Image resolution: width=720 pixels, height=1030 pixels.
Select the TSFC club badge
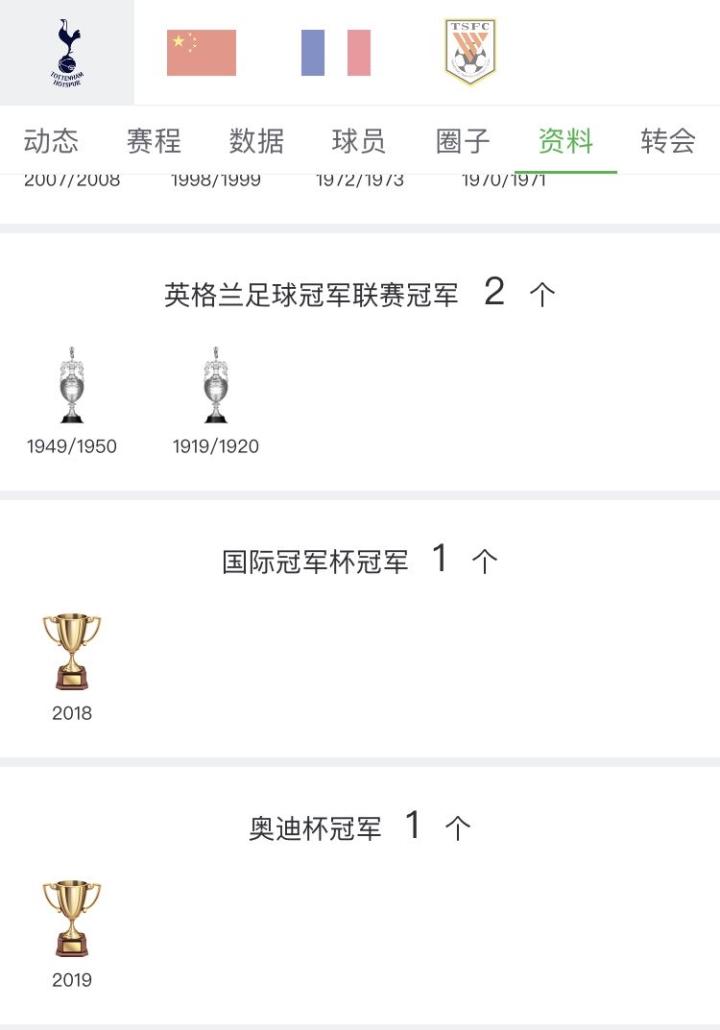click(470, 52)
